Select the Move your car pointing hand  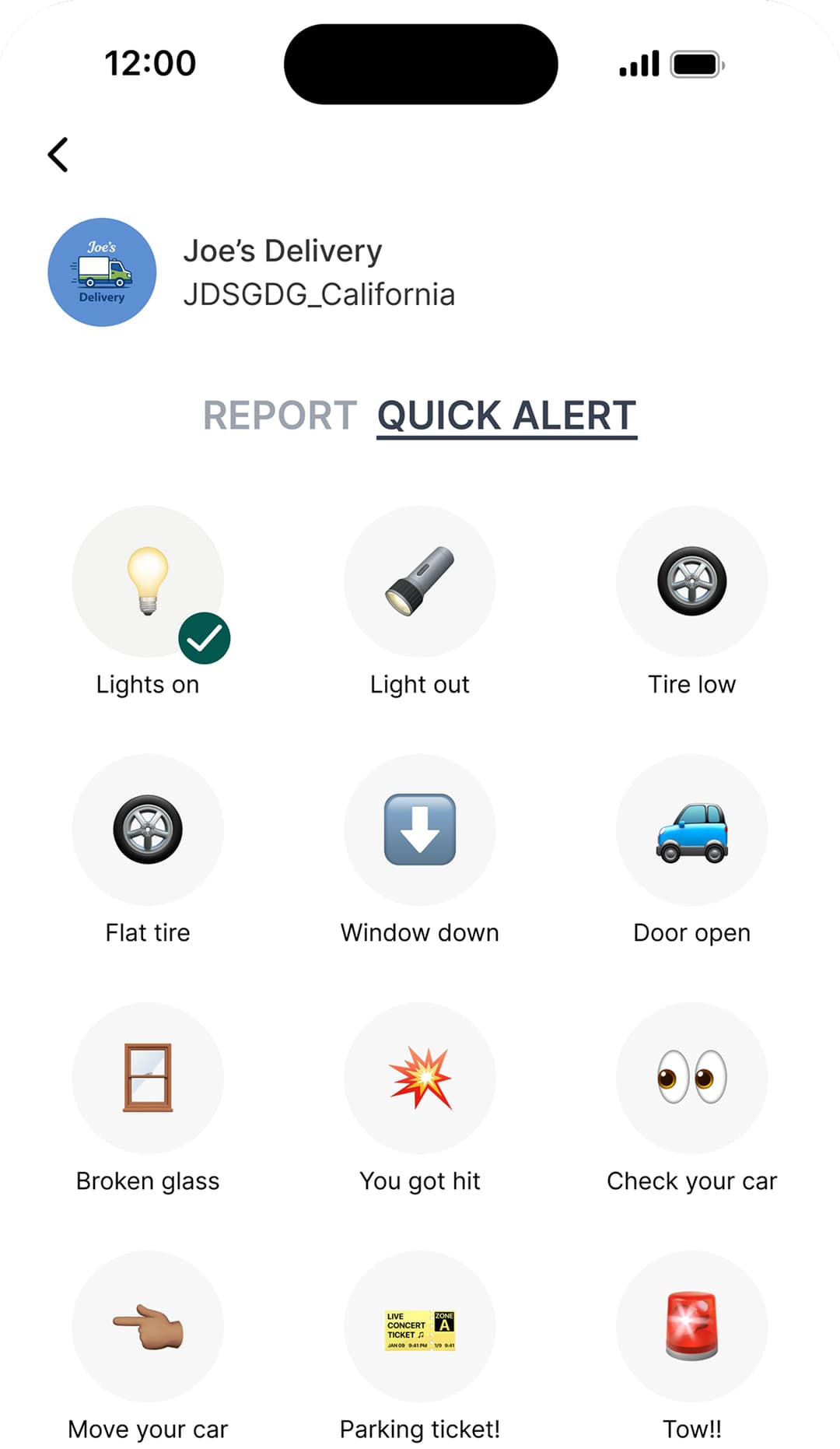[148, 1328]
